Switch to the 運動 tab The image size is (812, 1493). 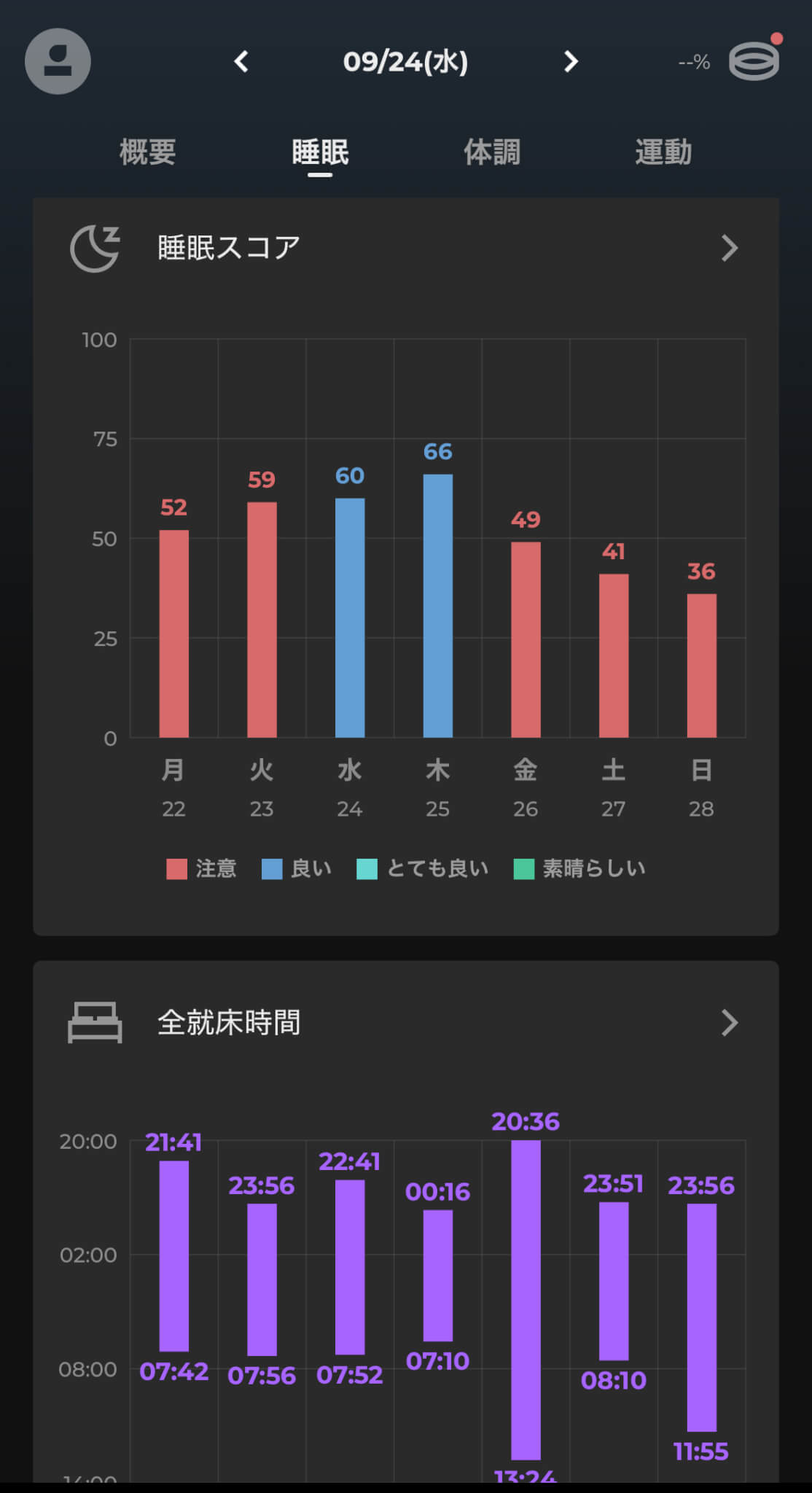click(663, 152)
